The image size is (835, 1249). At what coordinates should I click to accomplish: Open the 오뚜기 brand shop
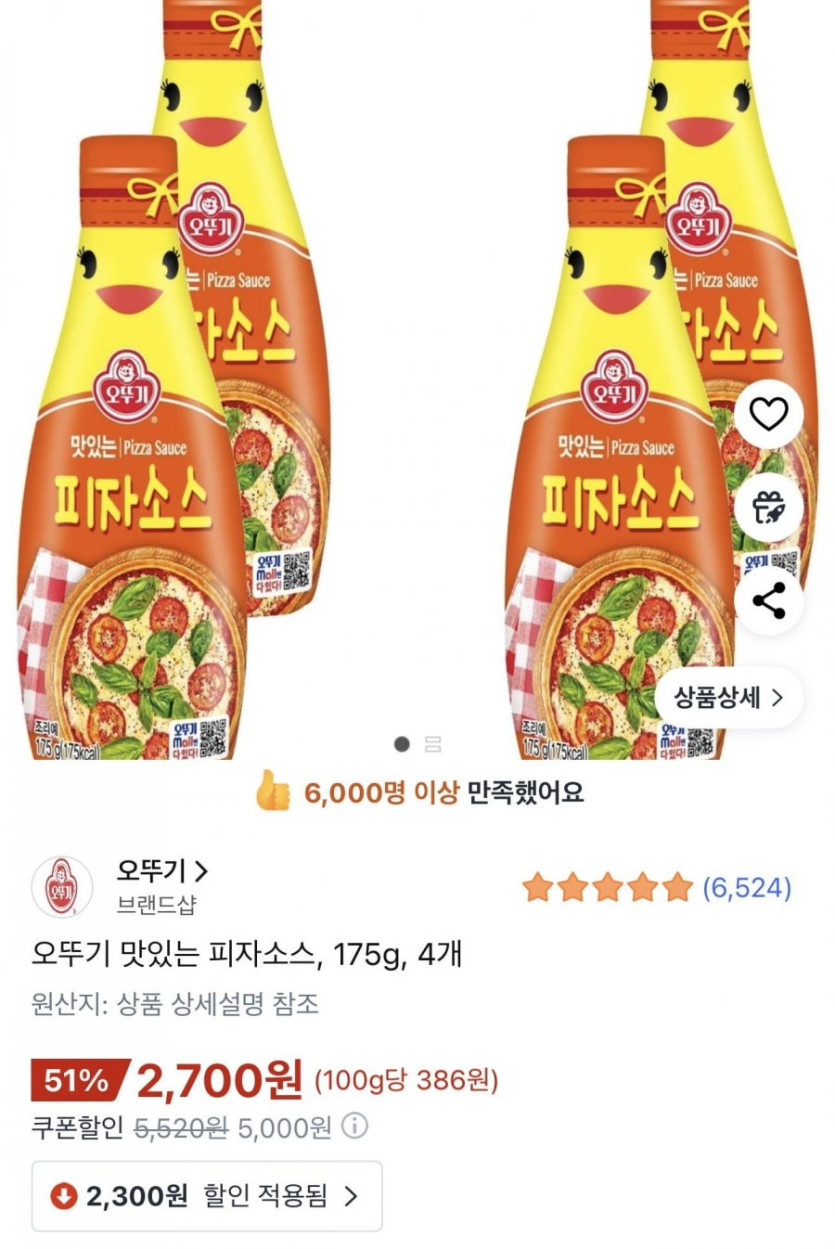[163, 871]
